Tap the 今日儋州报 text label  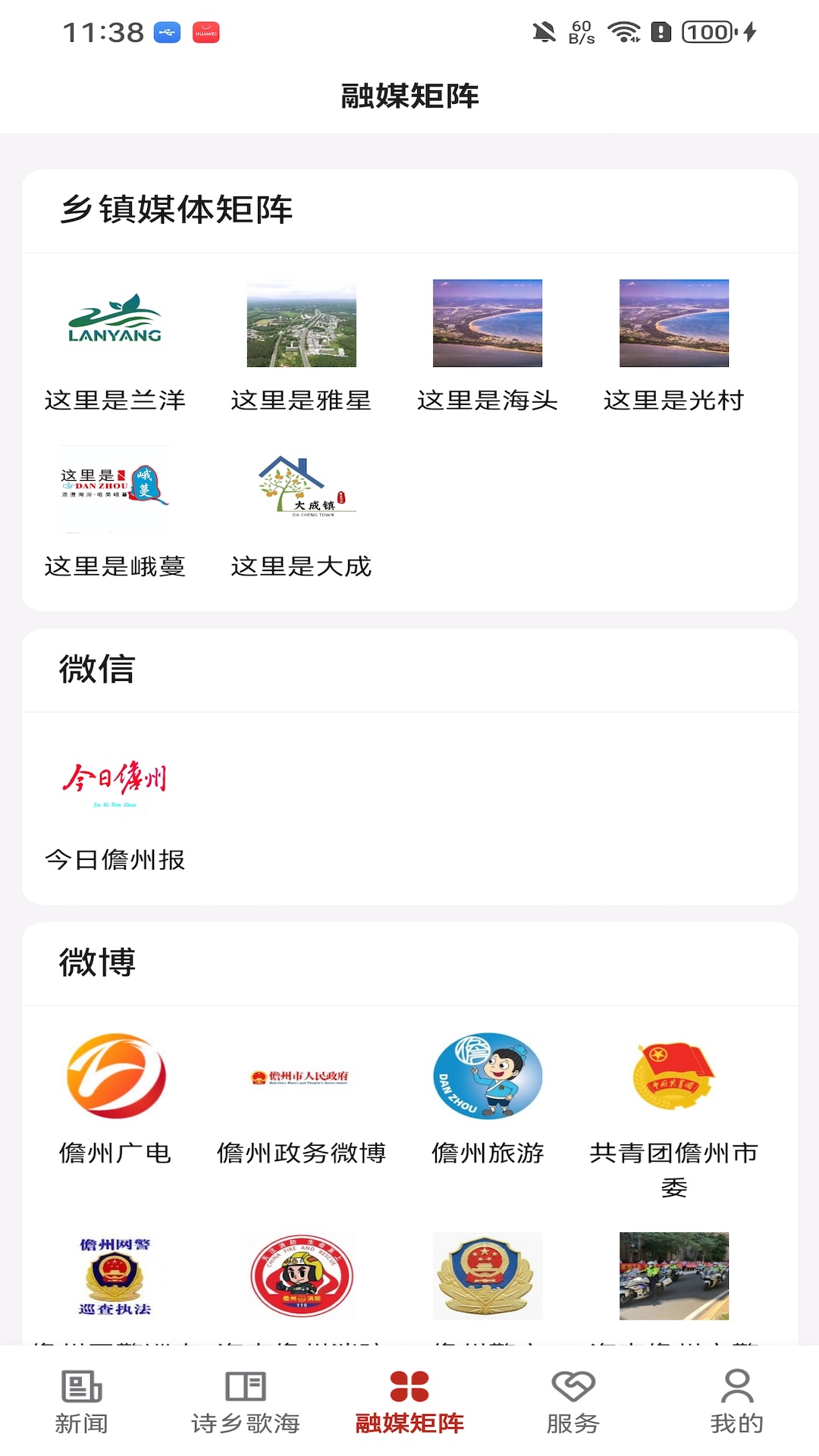tap(115, 861)
